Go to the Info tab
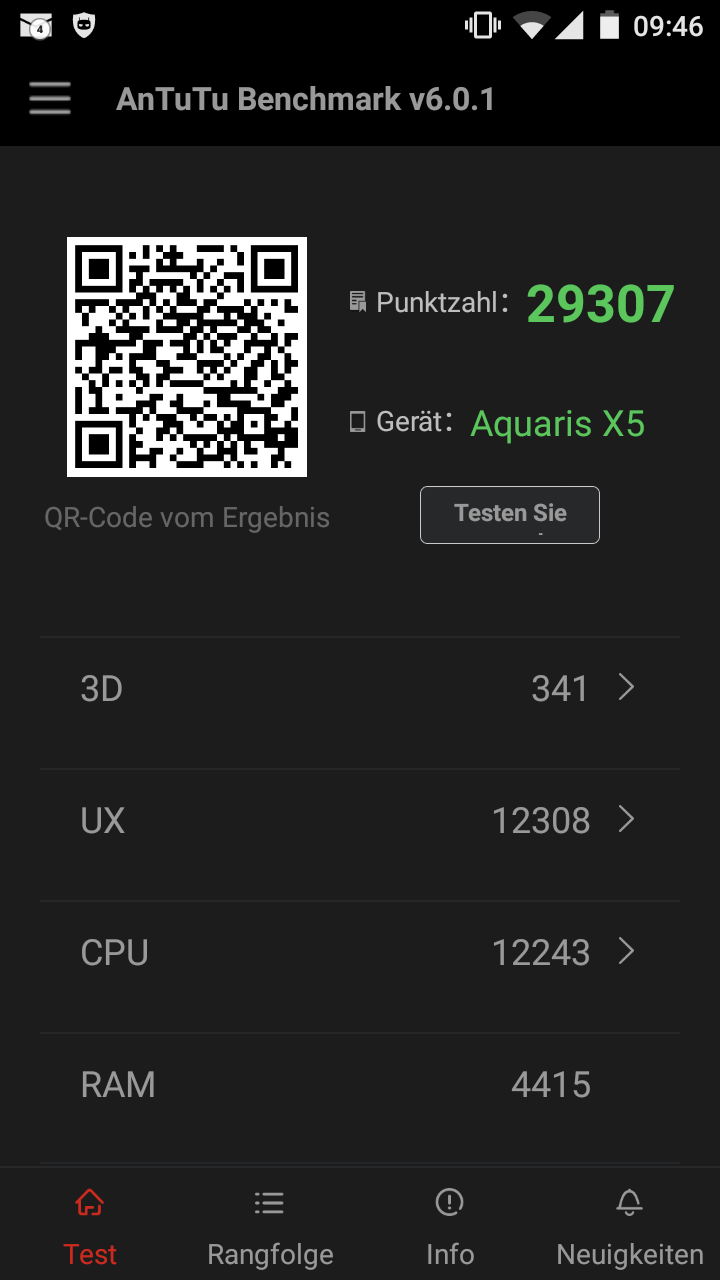This screenshot has height=1280, width=720. tap(450, 1226)
